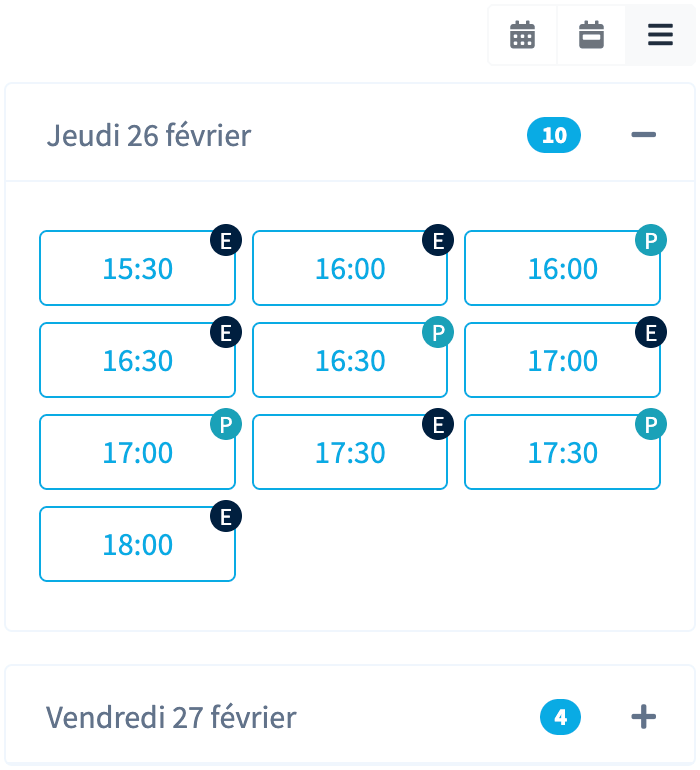Select the 17:00 slot with E badge
The height and width of the screenshot is (770, 700).
[562, 361]
